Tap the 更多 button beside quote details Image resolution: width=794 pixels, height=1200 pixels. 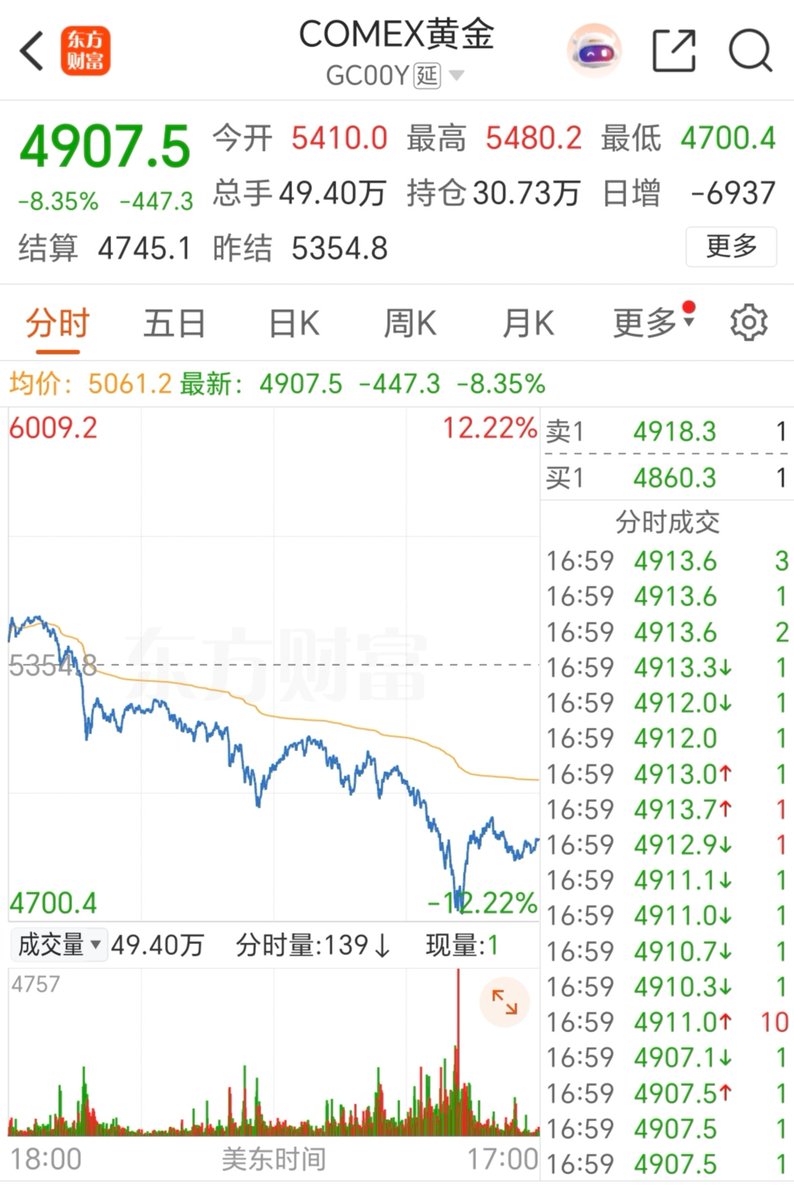(x=731, y=246)
